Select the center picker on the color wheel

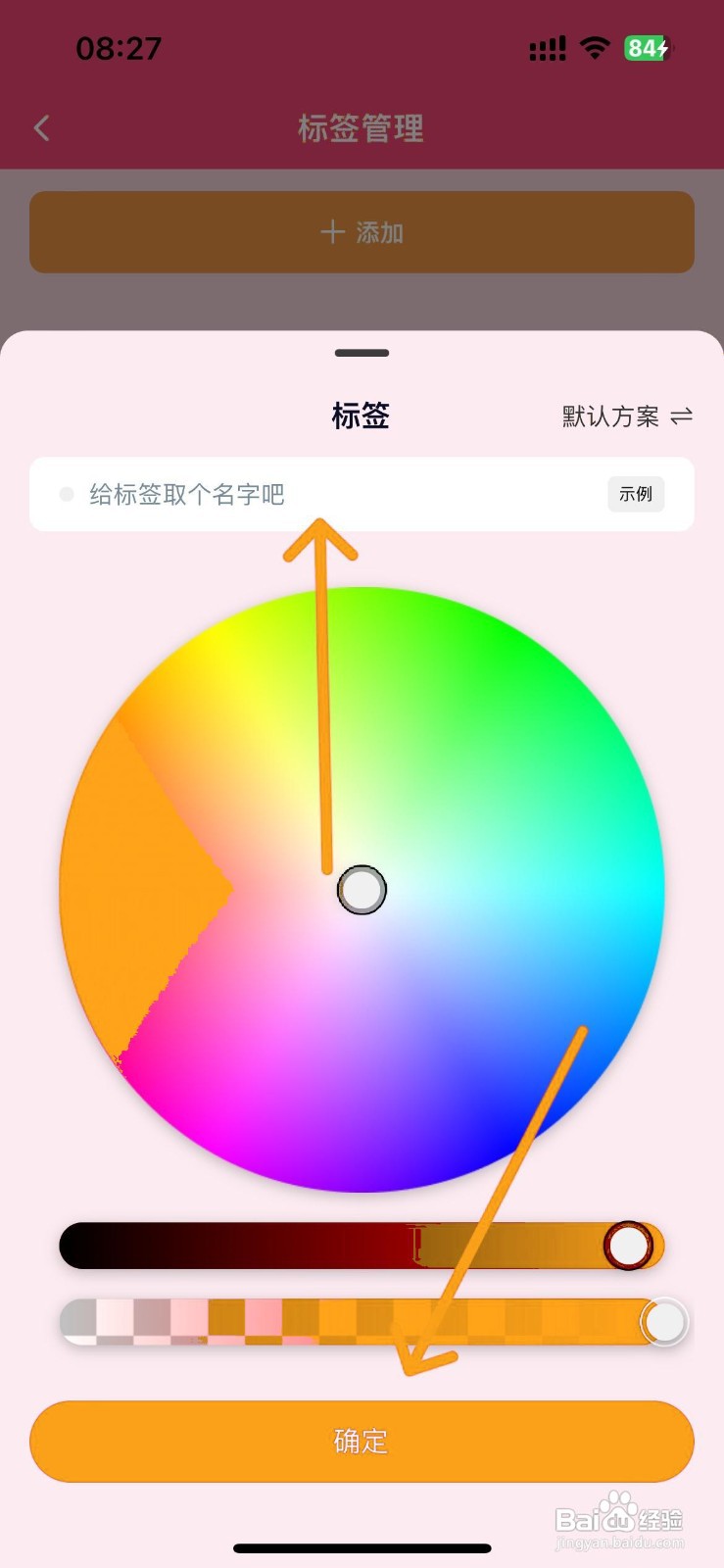pyautogui.click(x=362, y=890)
